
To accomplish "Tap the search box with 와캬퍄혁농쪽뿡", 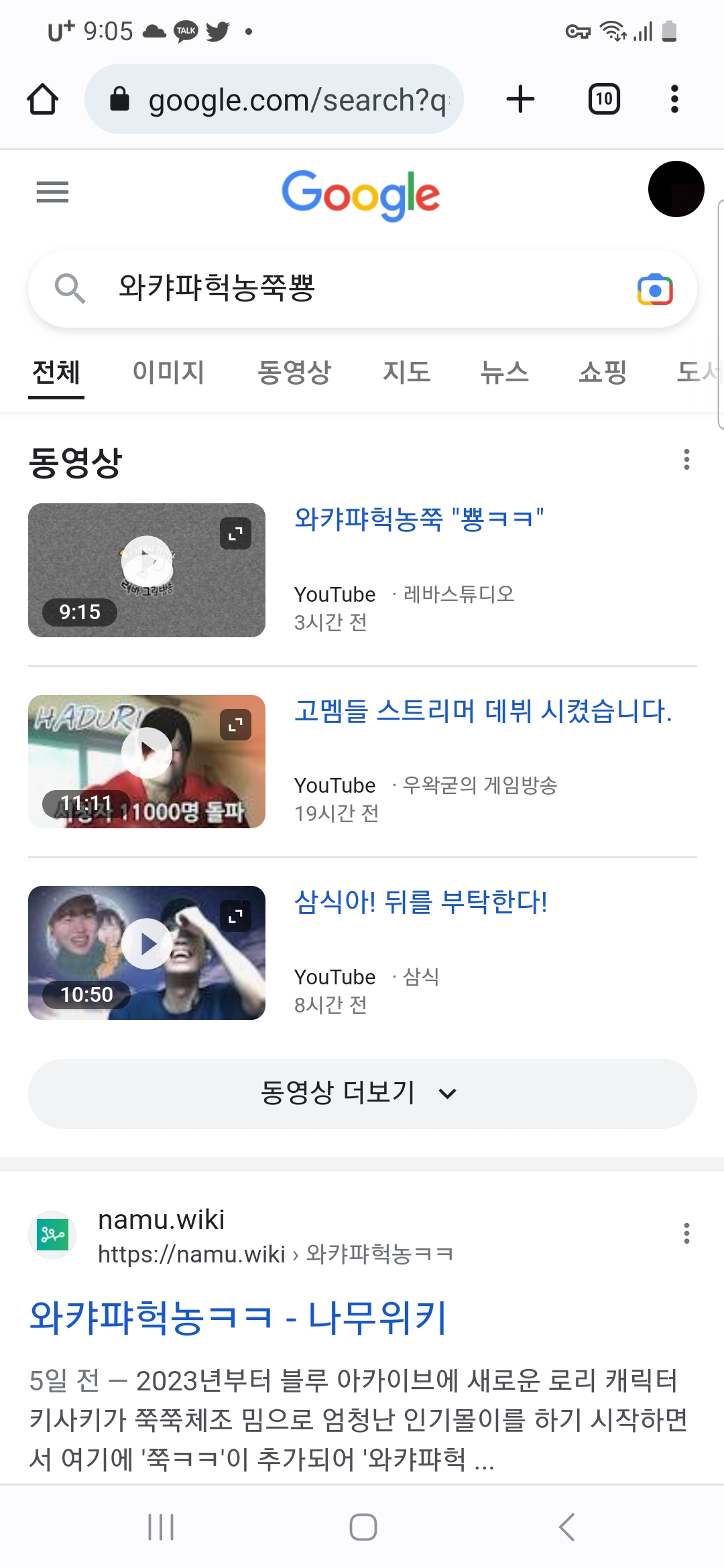I will click(x=335, y=288).
